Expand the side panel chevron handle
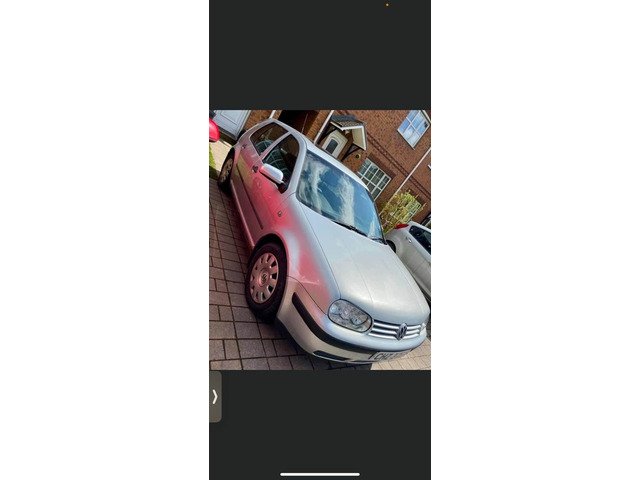Image resolution: width=640 pixels, height=480 pixels. click(x=215, y=396)
